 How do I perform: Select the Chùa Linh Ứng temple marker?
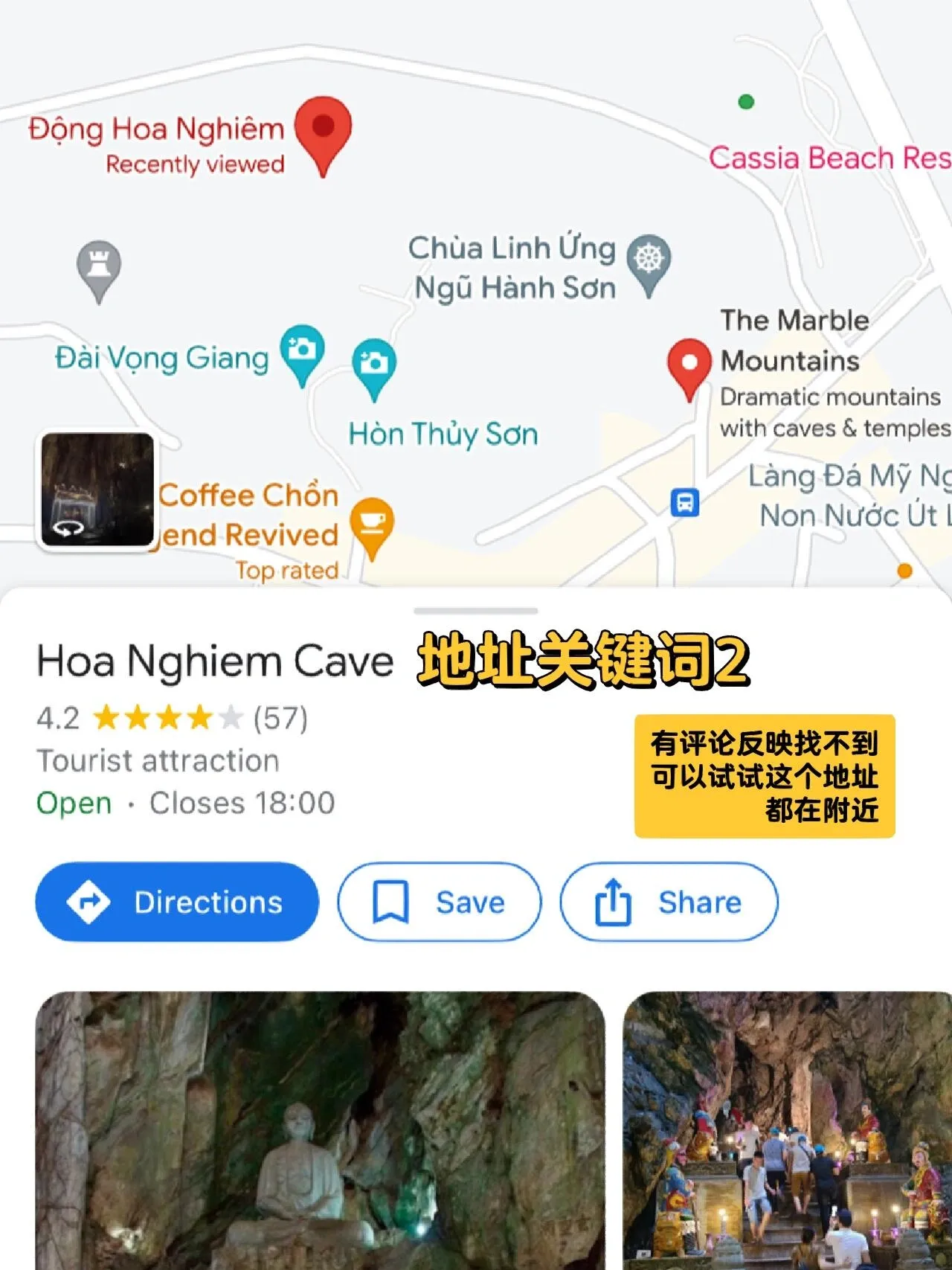(649, 262)
